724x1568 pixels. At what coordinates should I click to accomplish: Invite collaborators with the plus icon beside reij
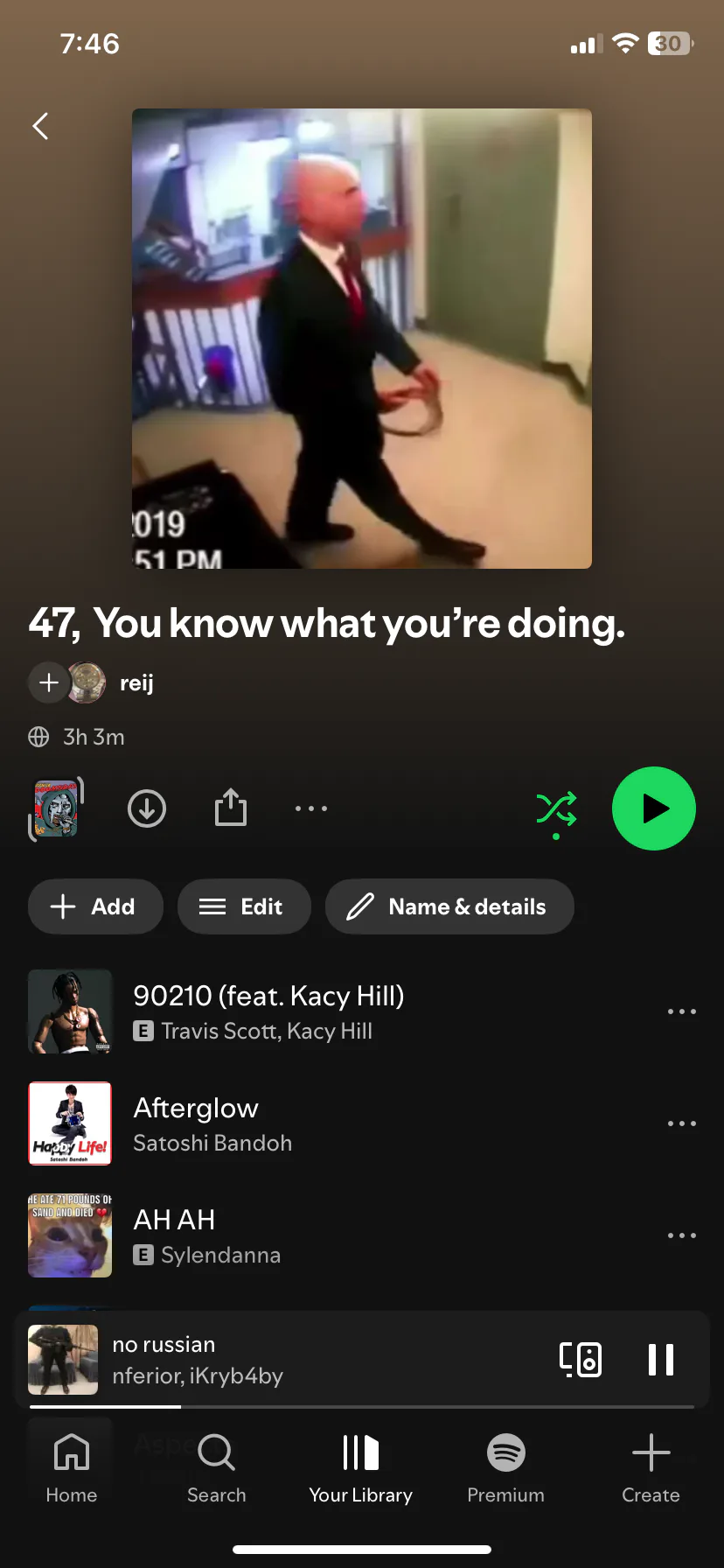point(49,682)
